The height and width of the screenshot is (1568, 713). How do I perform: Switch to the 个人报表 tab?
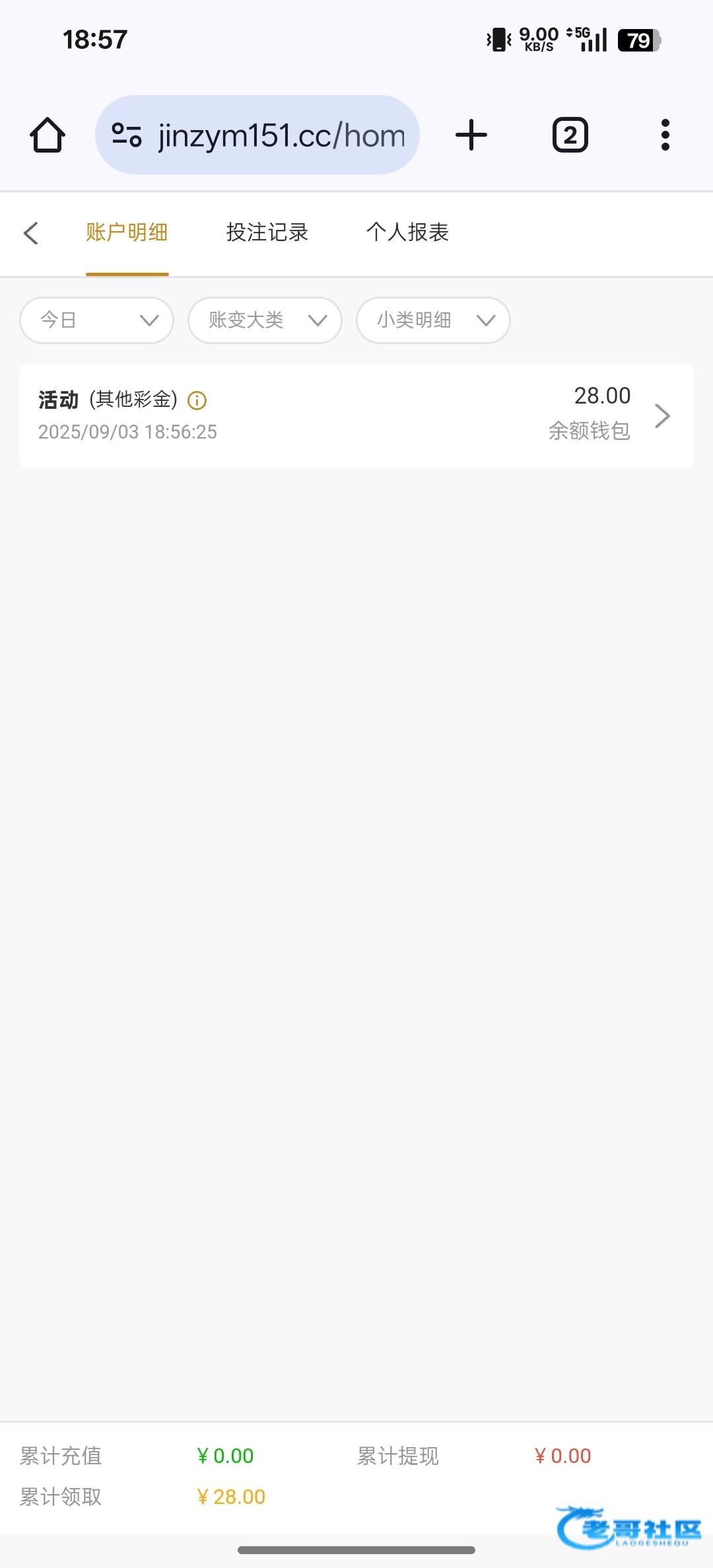pos(407,232)
